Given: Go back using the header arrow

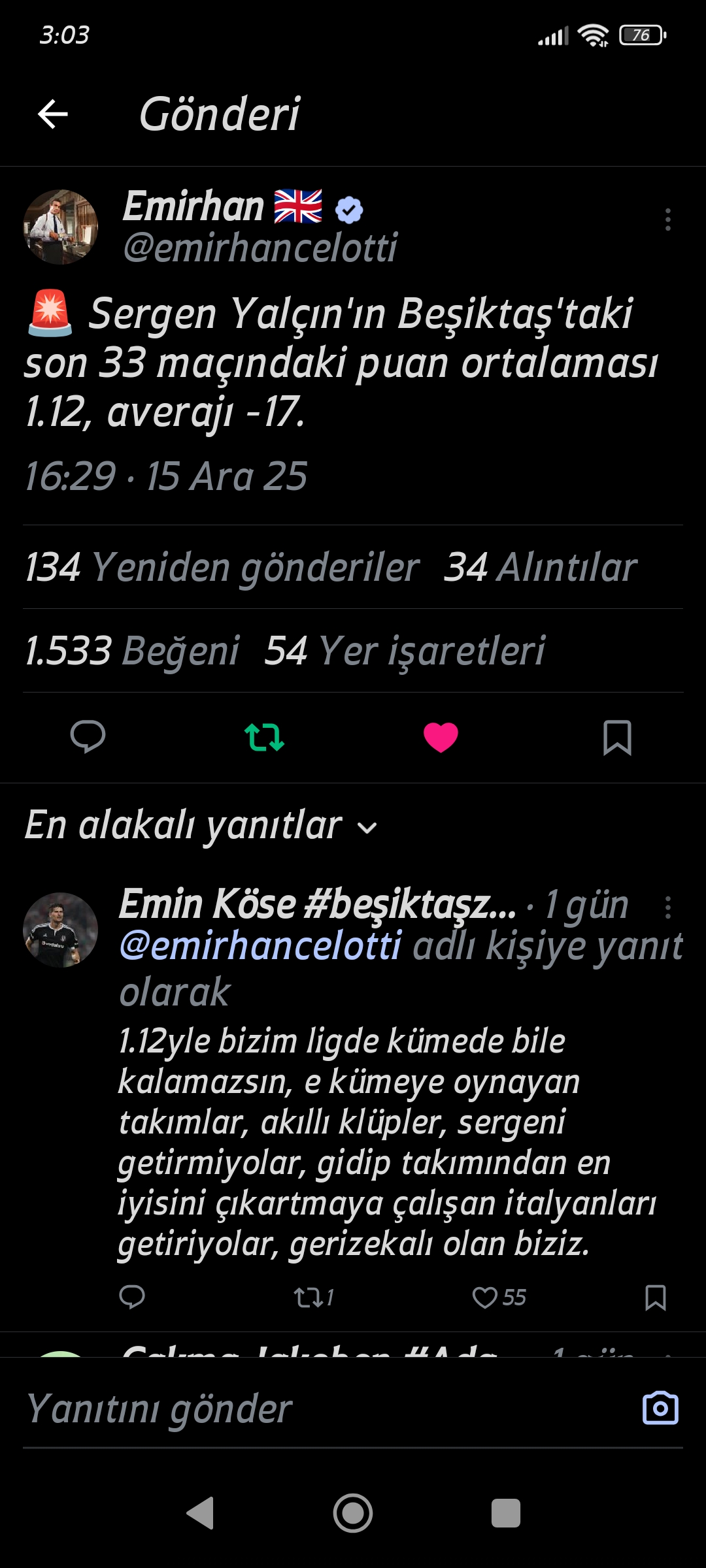Looking at the screenshot, I should pyautogui.click(x=53, y=114).
